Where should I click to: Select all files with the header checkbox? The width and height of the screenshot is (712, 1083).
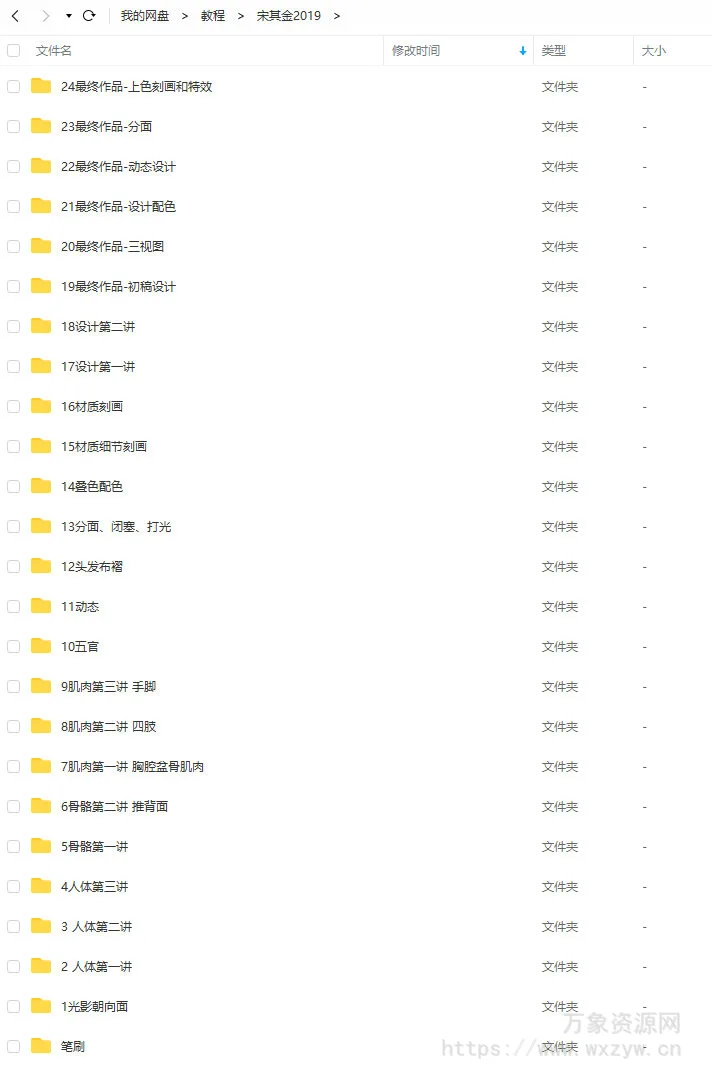click(x=13, y=50)
